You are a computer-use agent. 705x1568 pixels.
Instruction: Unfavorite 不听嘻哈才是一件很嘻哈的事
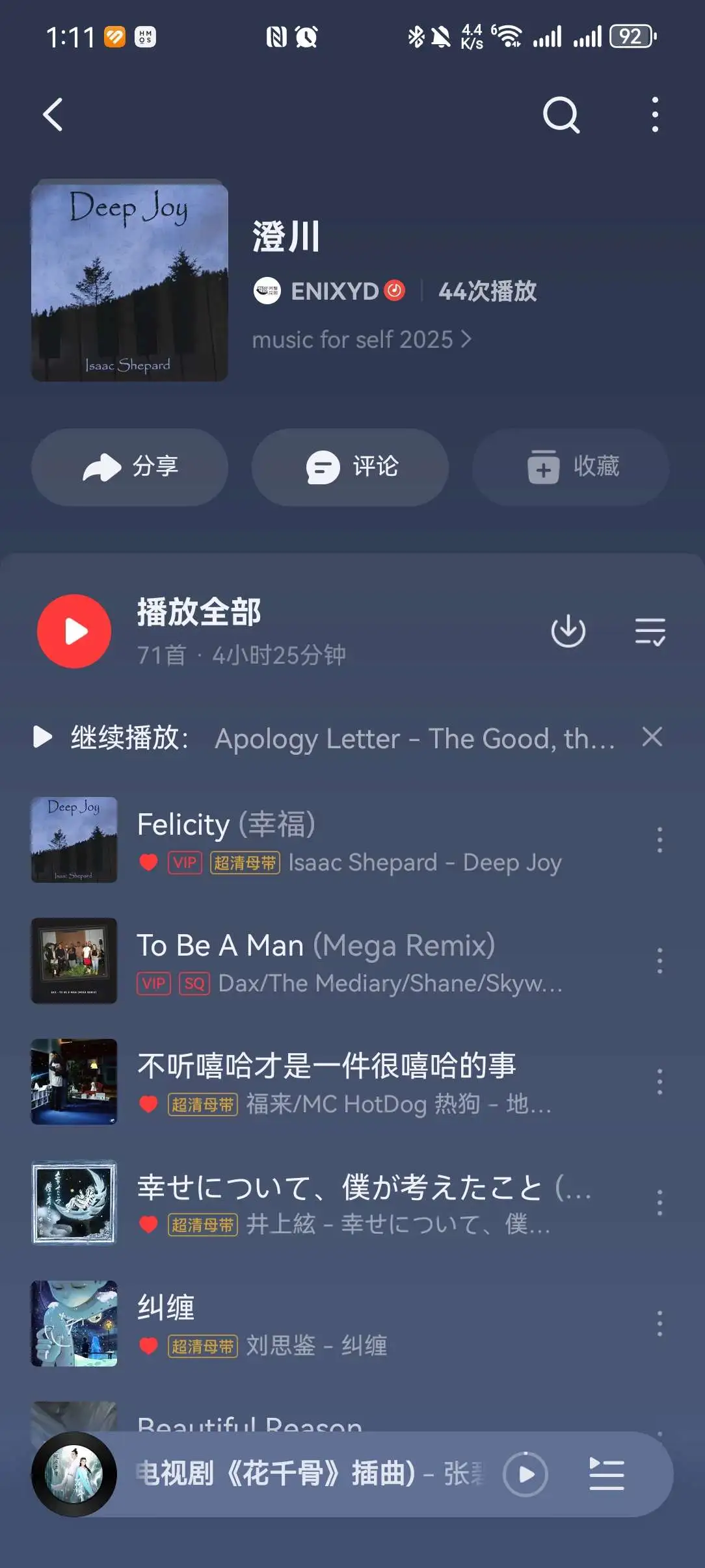click(x=148, y=1104)
